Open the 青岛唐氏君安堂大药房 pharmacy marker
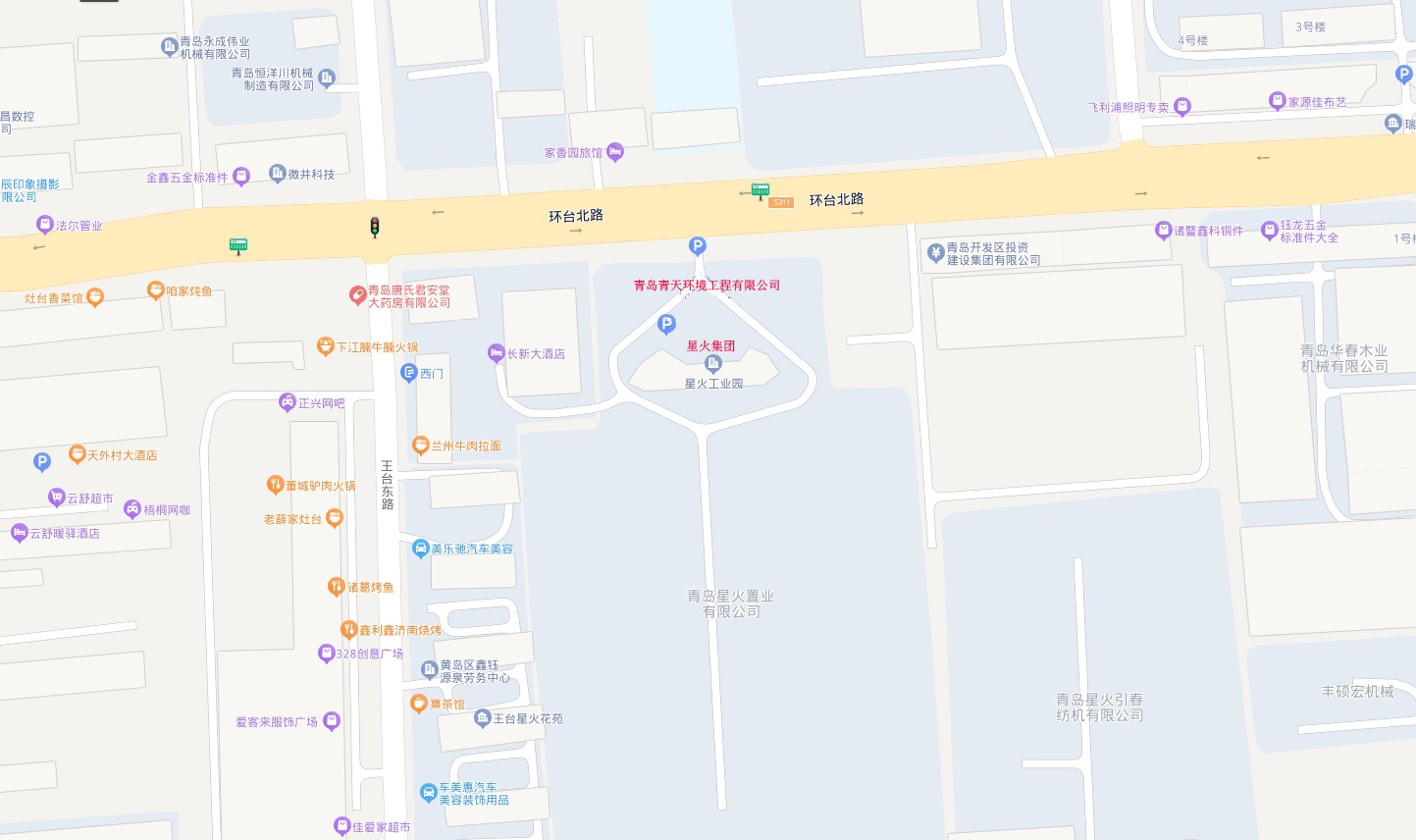Image resolution: width=1416 pixels, height=840 pixels. point(358,294)
